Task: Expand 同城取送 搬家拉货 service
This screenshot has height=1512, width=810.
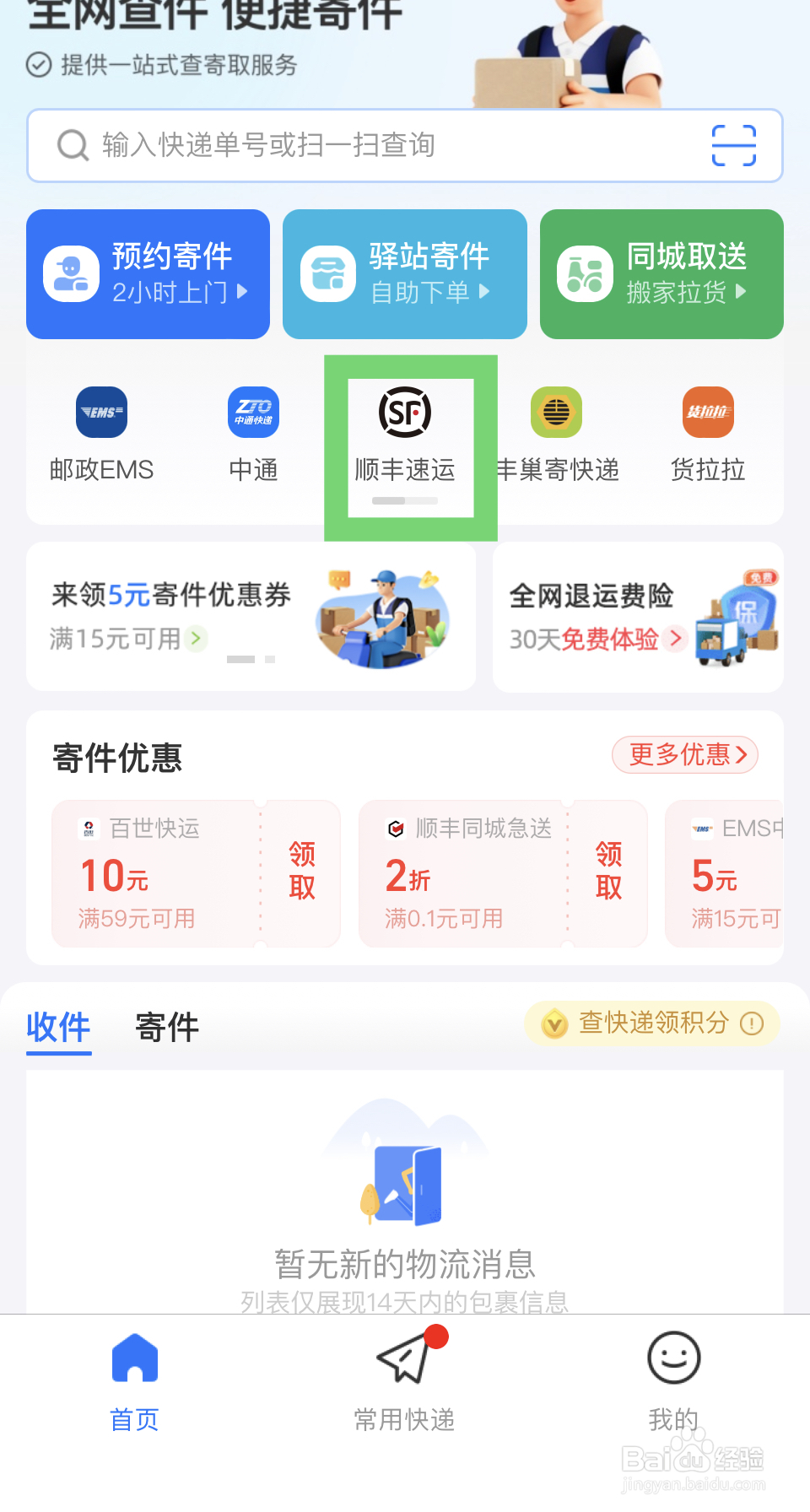Action: point(661,273)
